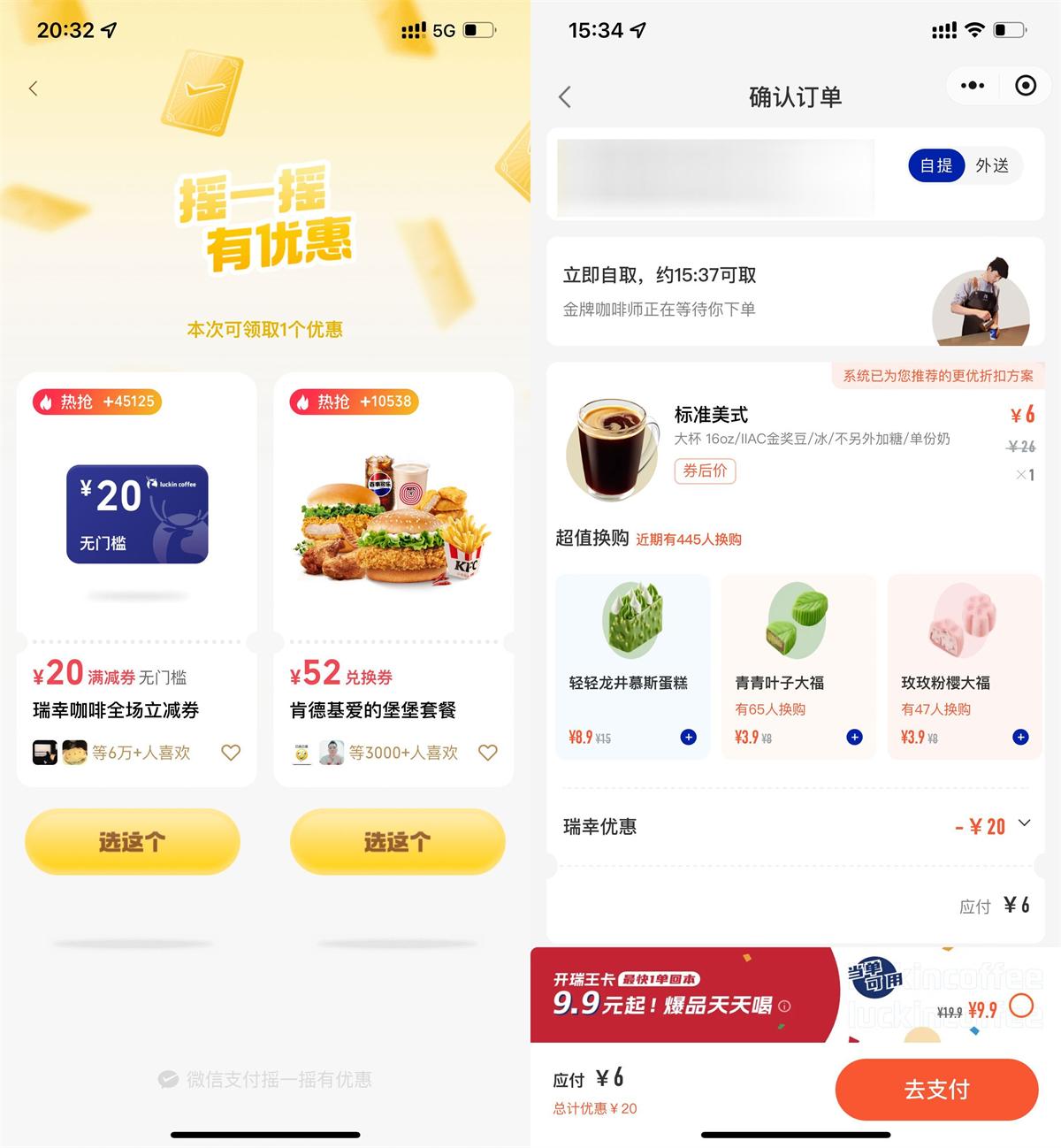The image size is (1061, 1148).
Task: Tap the mini program capsule exit icon
Action: tap(1025, 86)
